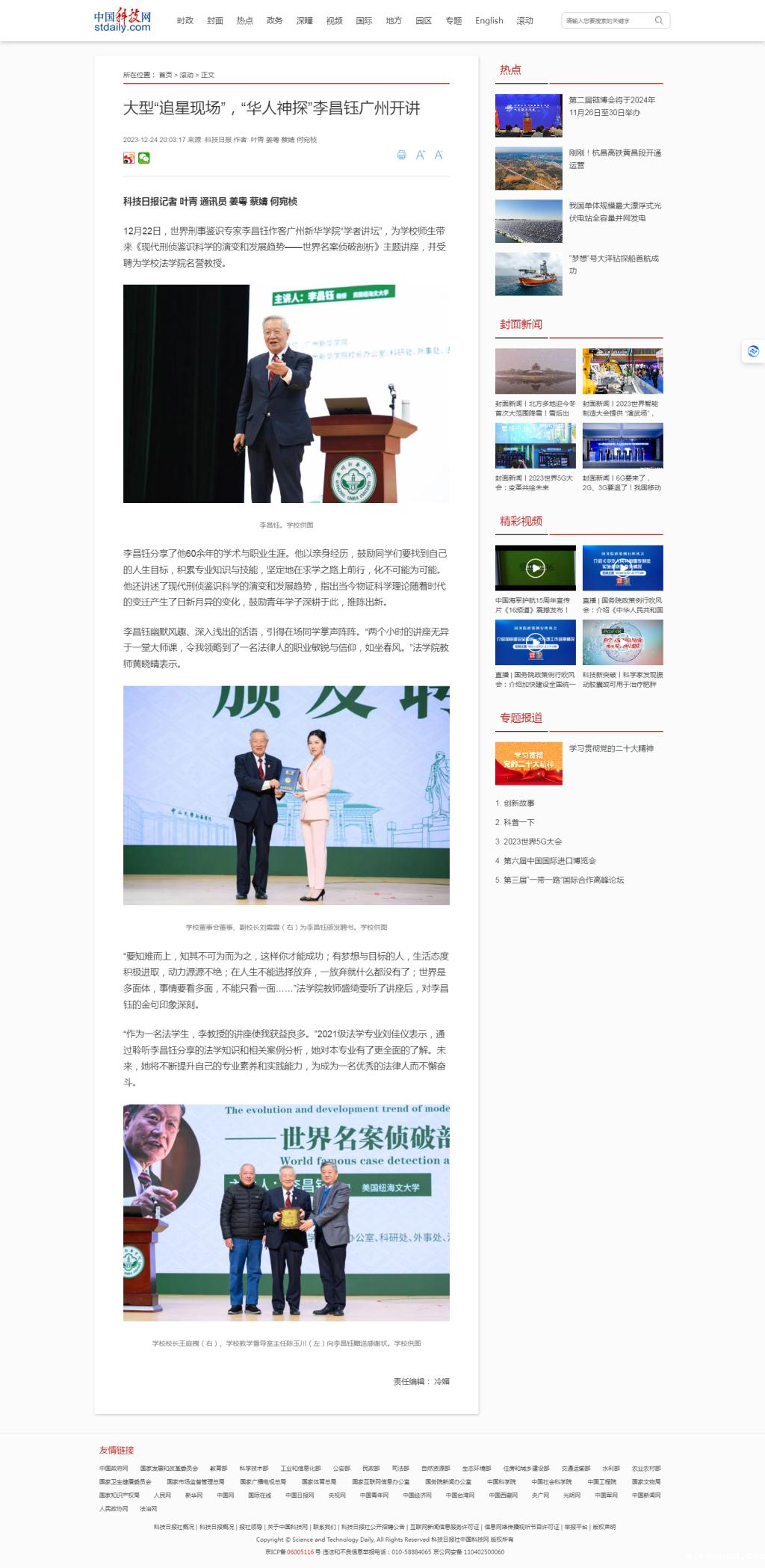765x1568 pixels.
Task: Open 新华网 friendly link
Action: (193, 1496)
